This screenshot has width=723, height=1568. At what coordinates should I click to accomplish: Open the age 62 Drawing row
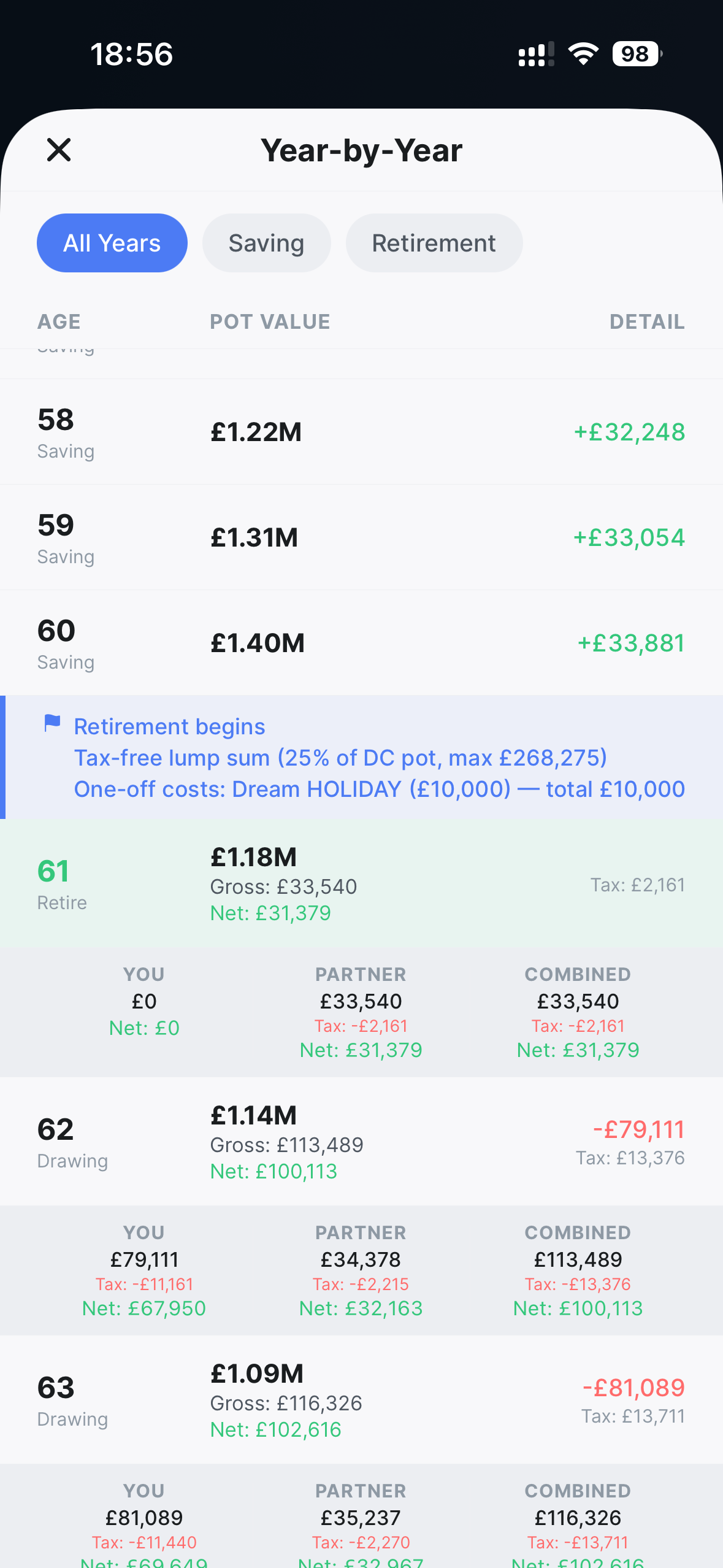361,1142
